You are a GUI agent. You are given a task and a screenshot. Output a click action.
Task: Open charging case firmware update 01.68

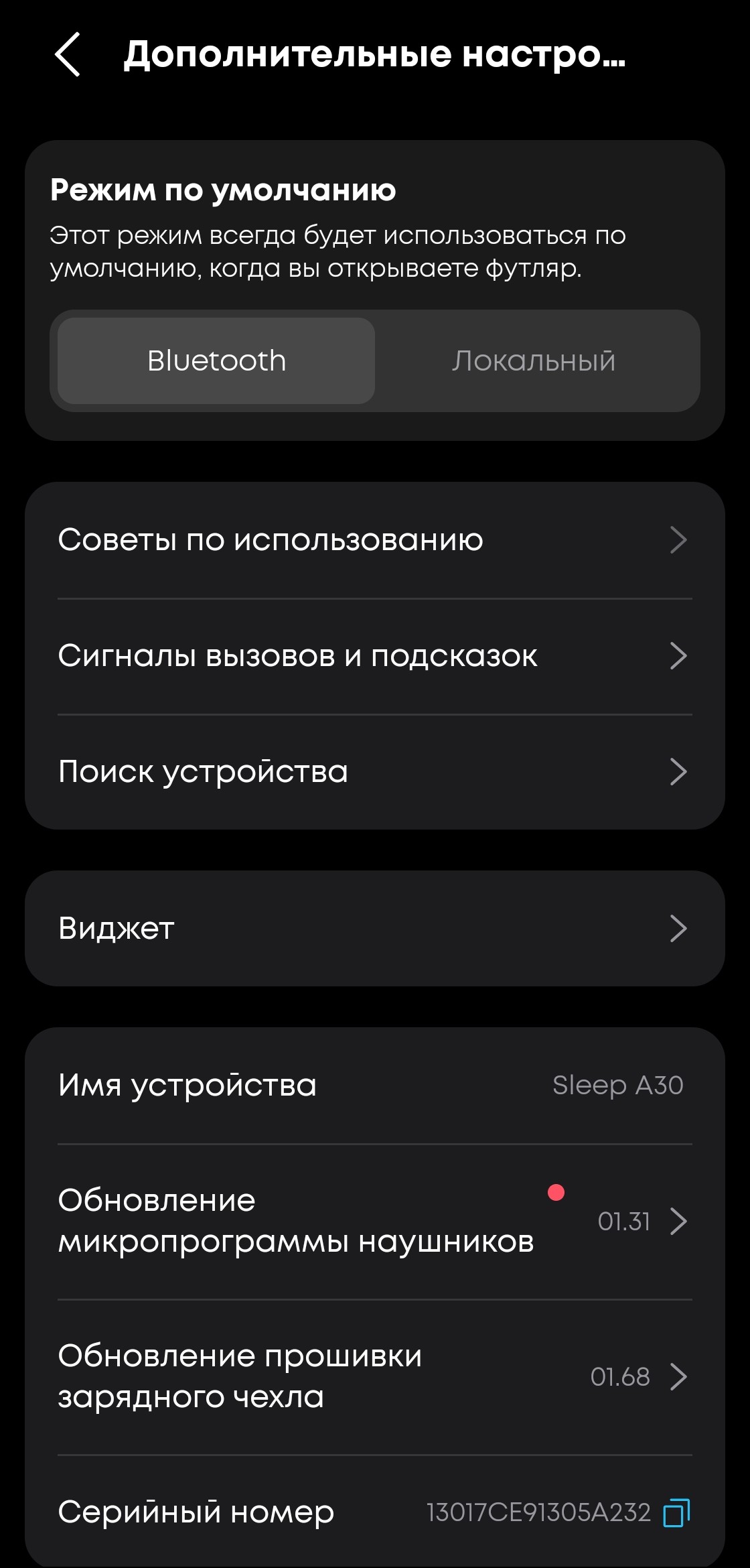(x=374, y=1376)
